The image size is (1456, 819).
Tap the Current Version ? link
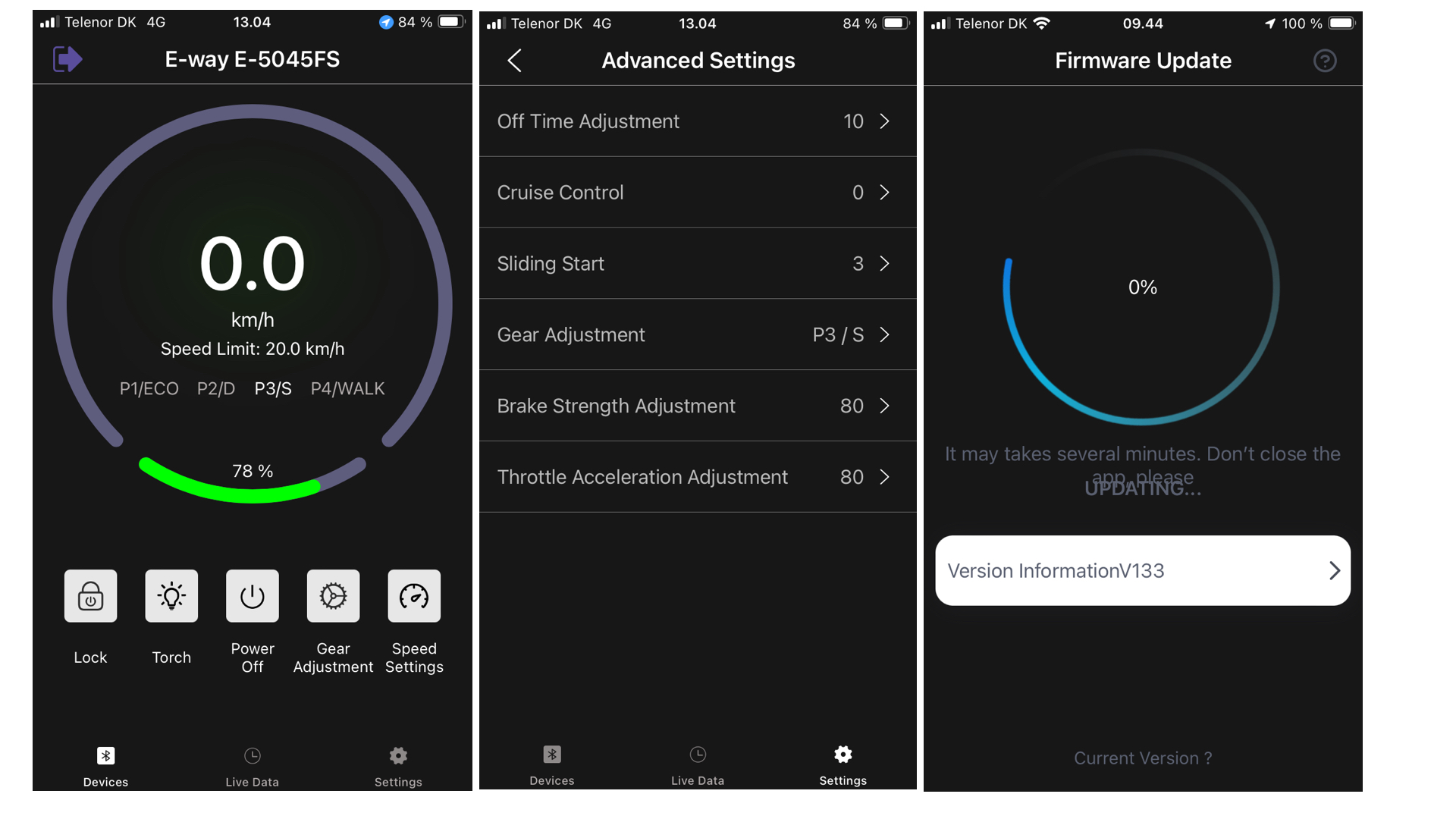tap(1142, 758)
